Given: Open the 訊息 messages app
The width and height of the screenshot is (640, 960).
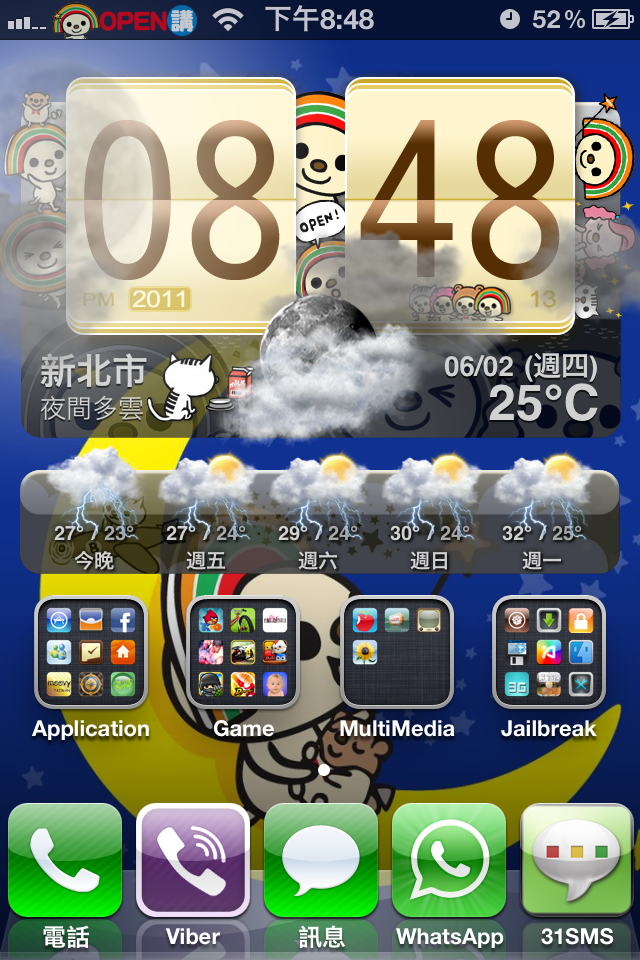Looking at the screenshot, I should pos(320,862).
